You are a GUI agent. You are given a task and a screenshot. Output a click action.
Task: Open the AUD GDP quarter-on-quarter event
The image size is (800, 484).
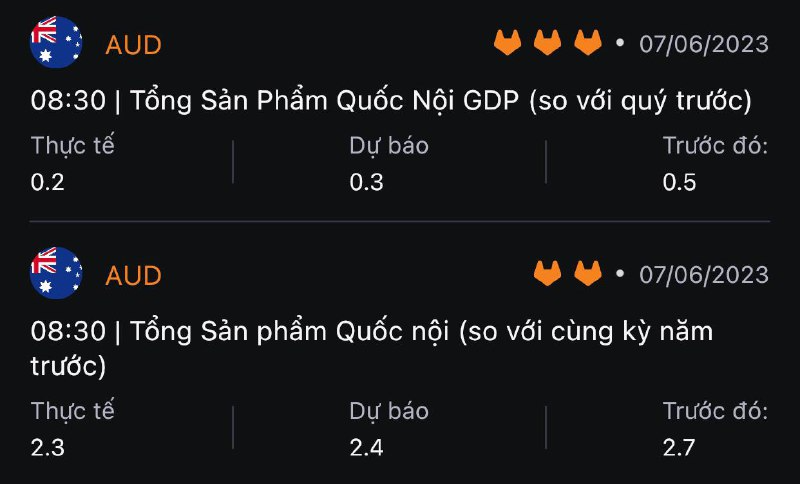[391, 101]
